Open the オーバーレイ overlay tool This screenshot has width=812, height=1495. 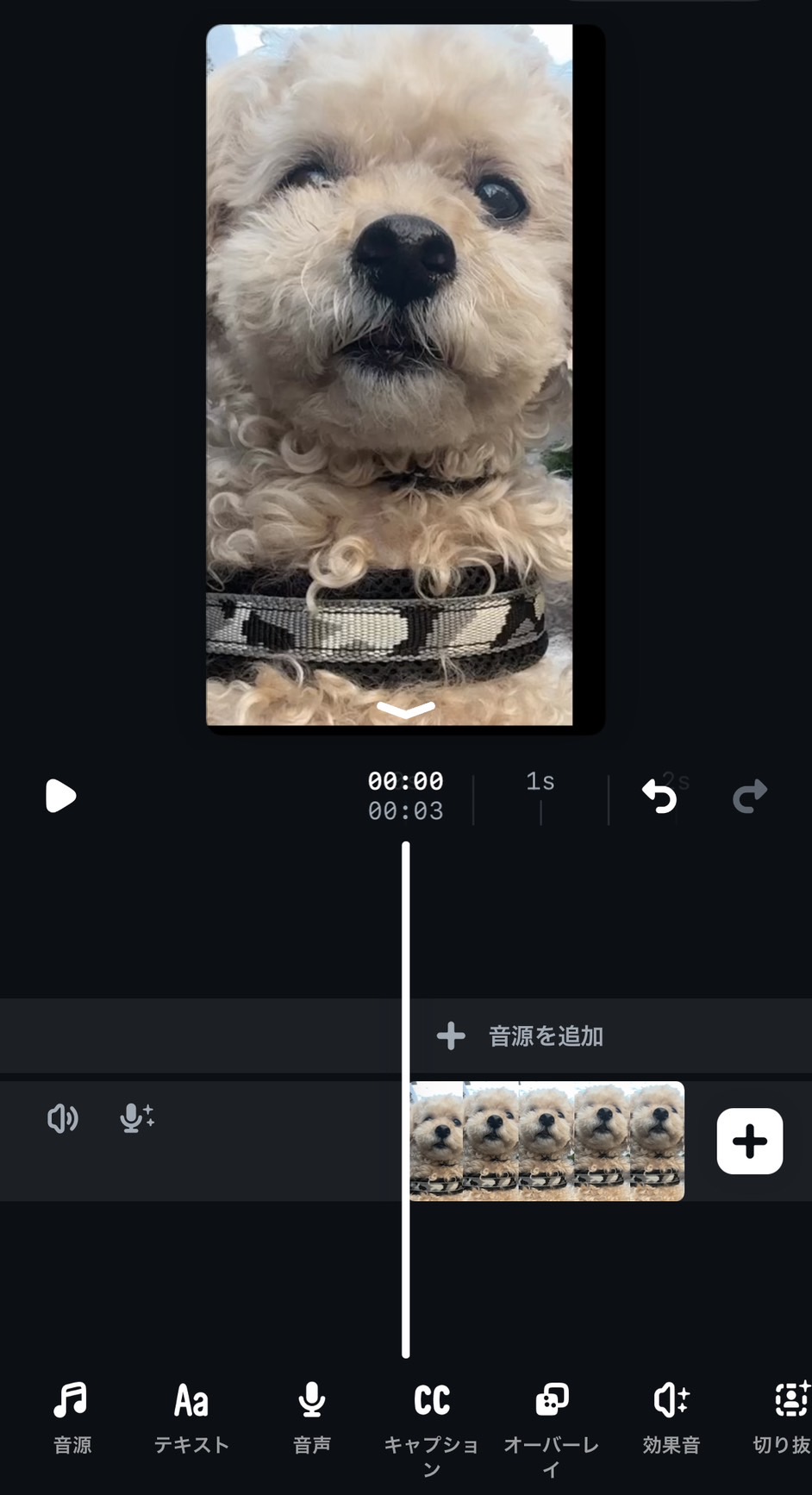551,1423
